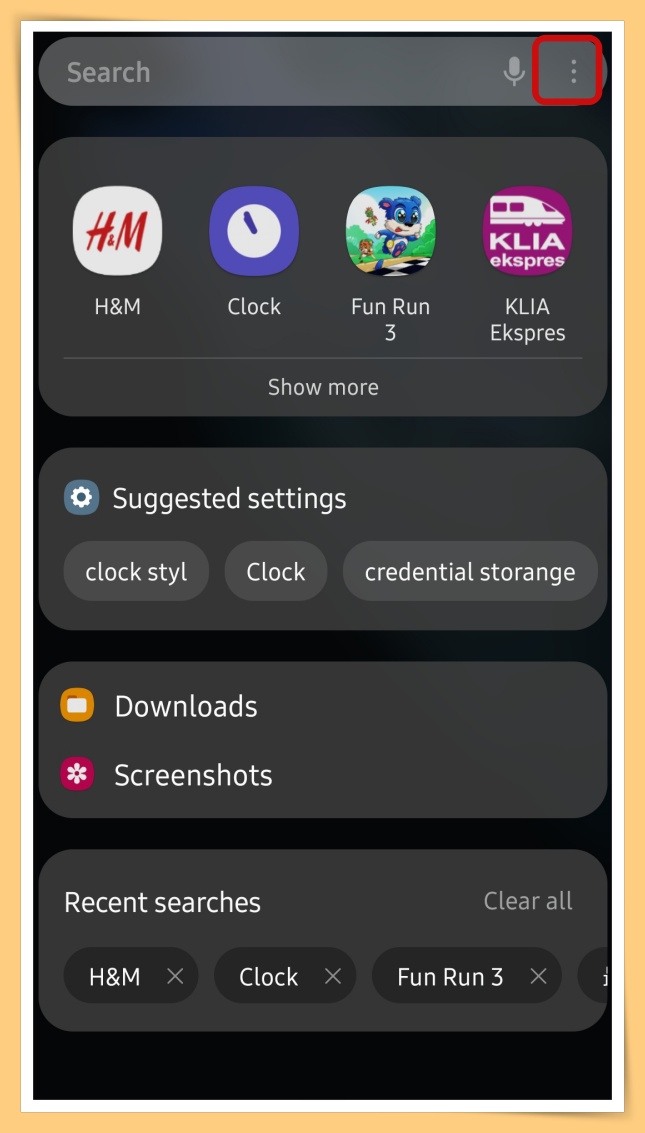Select the Clock suggested setting chip
The width and height of the screenshot is (645, 1133).
pyautogui.click(x=276, y=572)
